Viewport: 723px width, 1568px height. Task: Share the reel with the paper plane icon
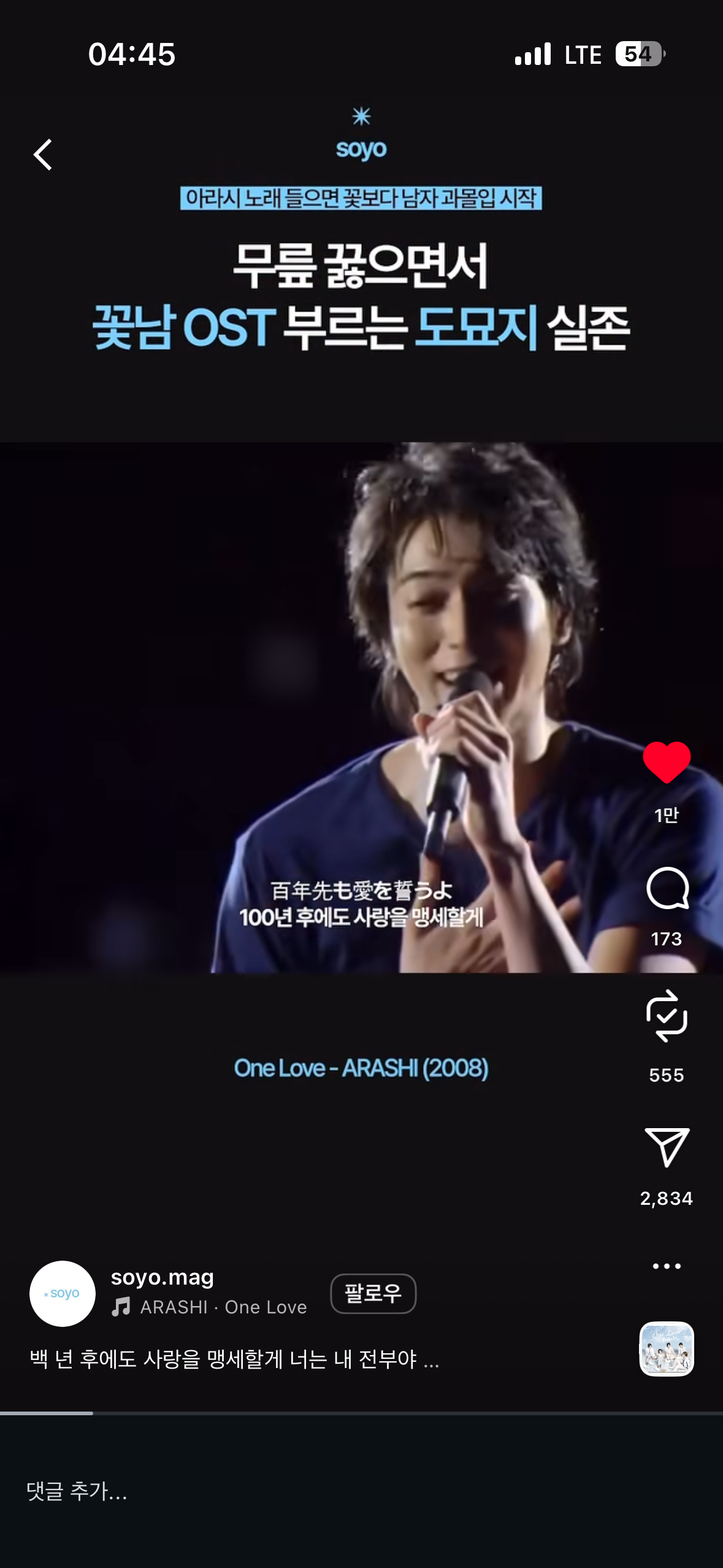tap(667, 1146)
